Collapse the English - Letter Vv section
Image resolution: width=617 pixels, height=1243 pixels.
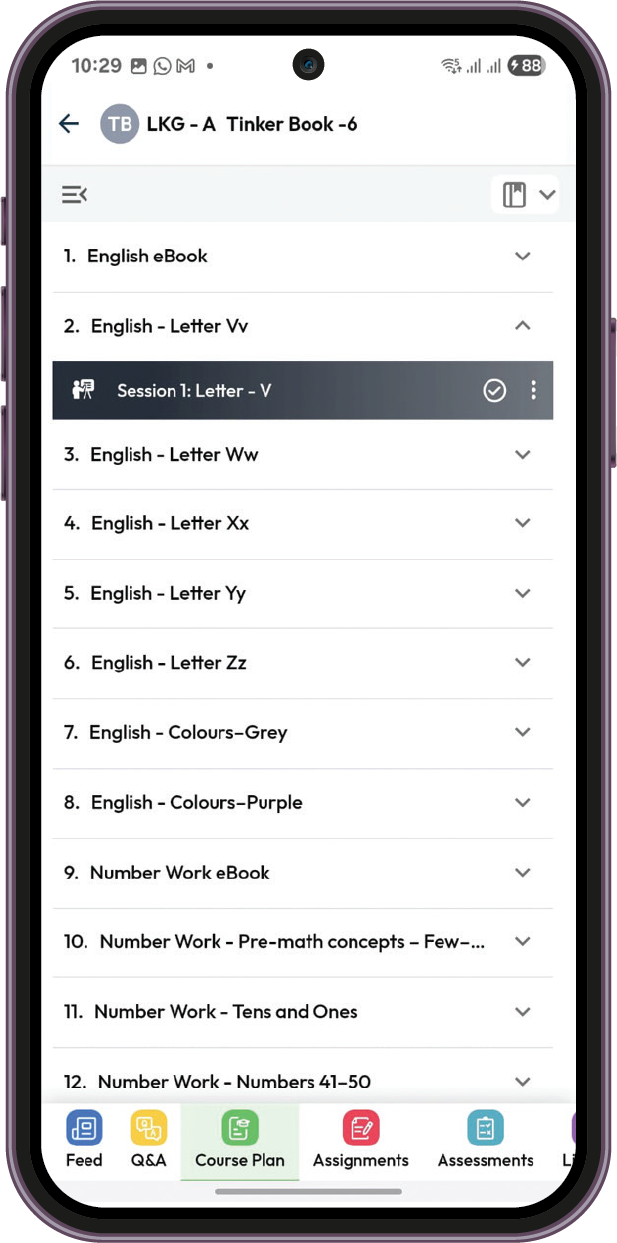tap(522, 326)
